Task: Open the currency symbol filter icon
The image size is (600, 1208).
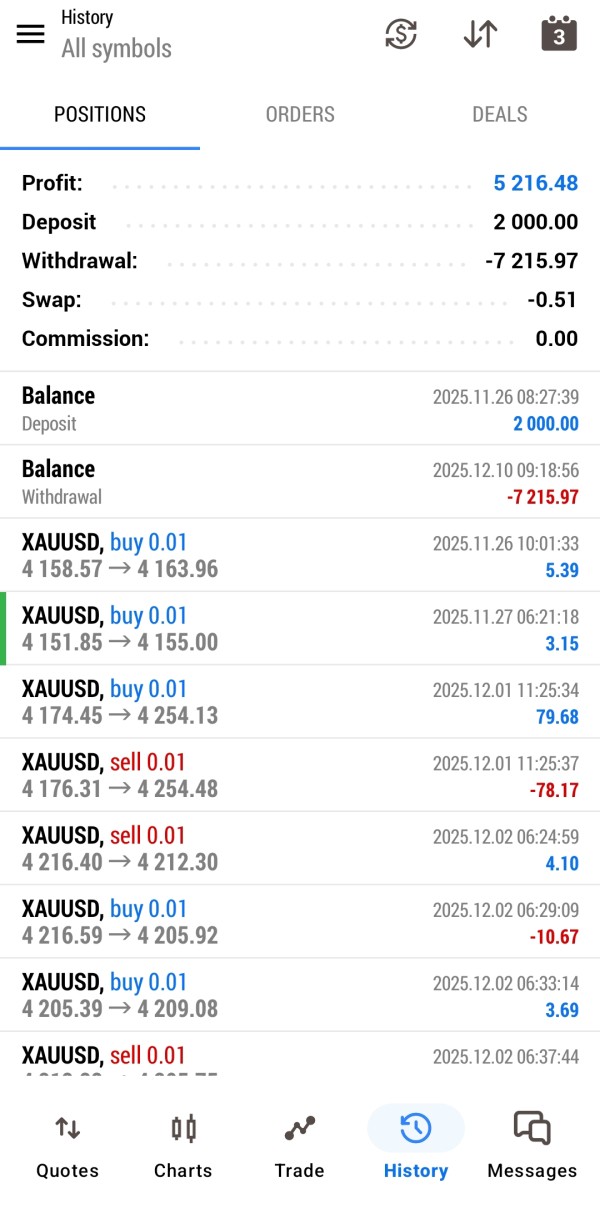Action: click(x=401, y=34)
